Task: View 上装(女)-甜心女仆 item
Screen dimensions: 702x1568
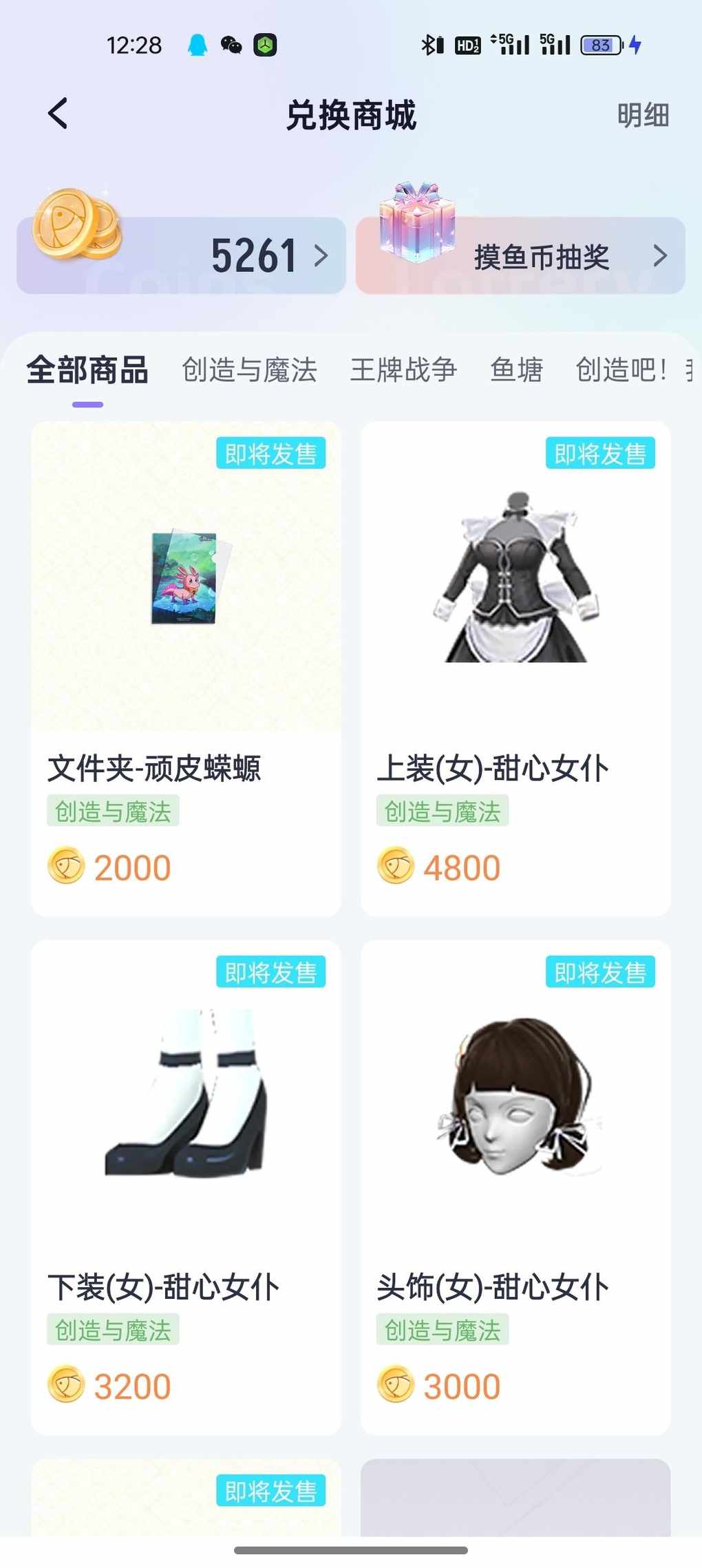Action: (x=515, y=668)
